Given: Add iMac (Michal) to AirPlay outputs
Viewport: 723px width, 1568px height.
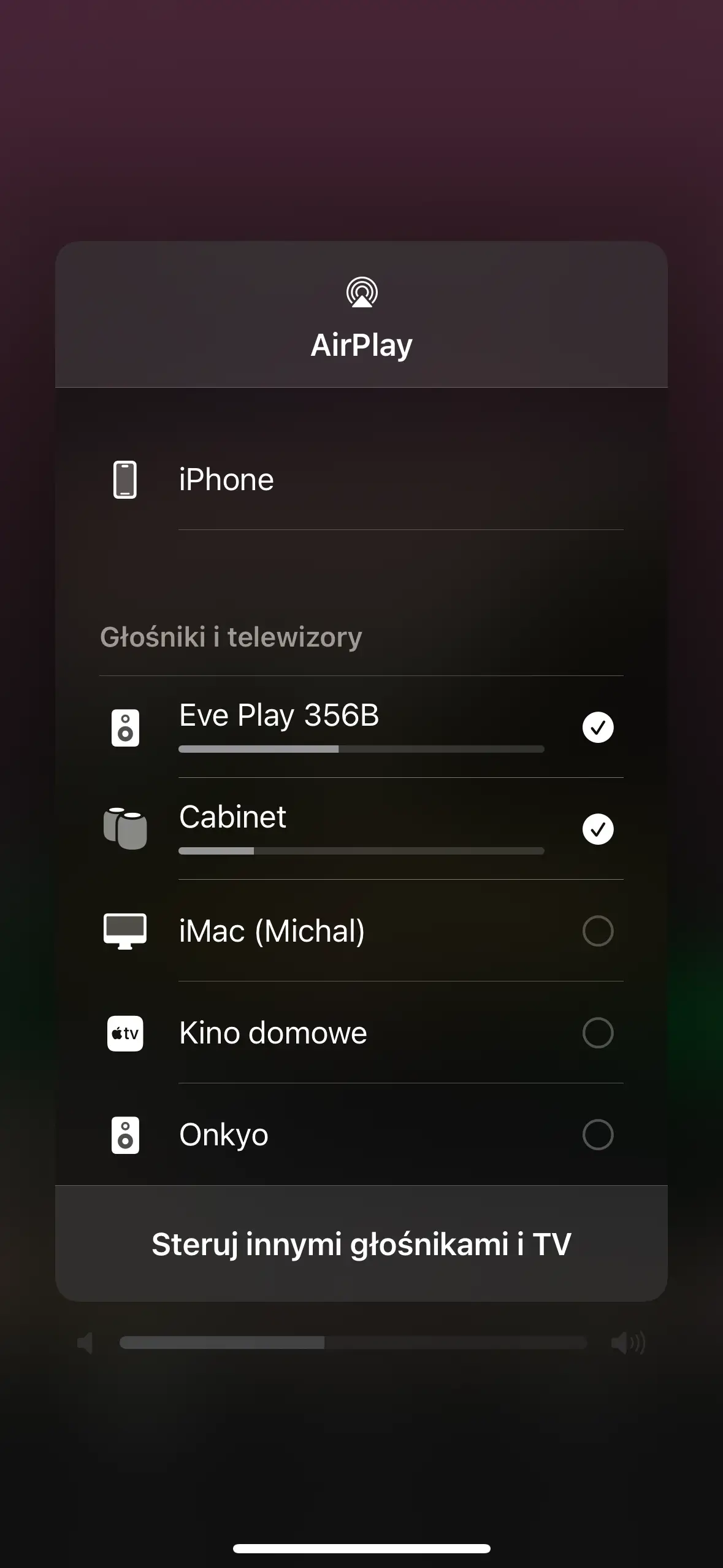Looking at the screenshot, I should click(597, 931).
